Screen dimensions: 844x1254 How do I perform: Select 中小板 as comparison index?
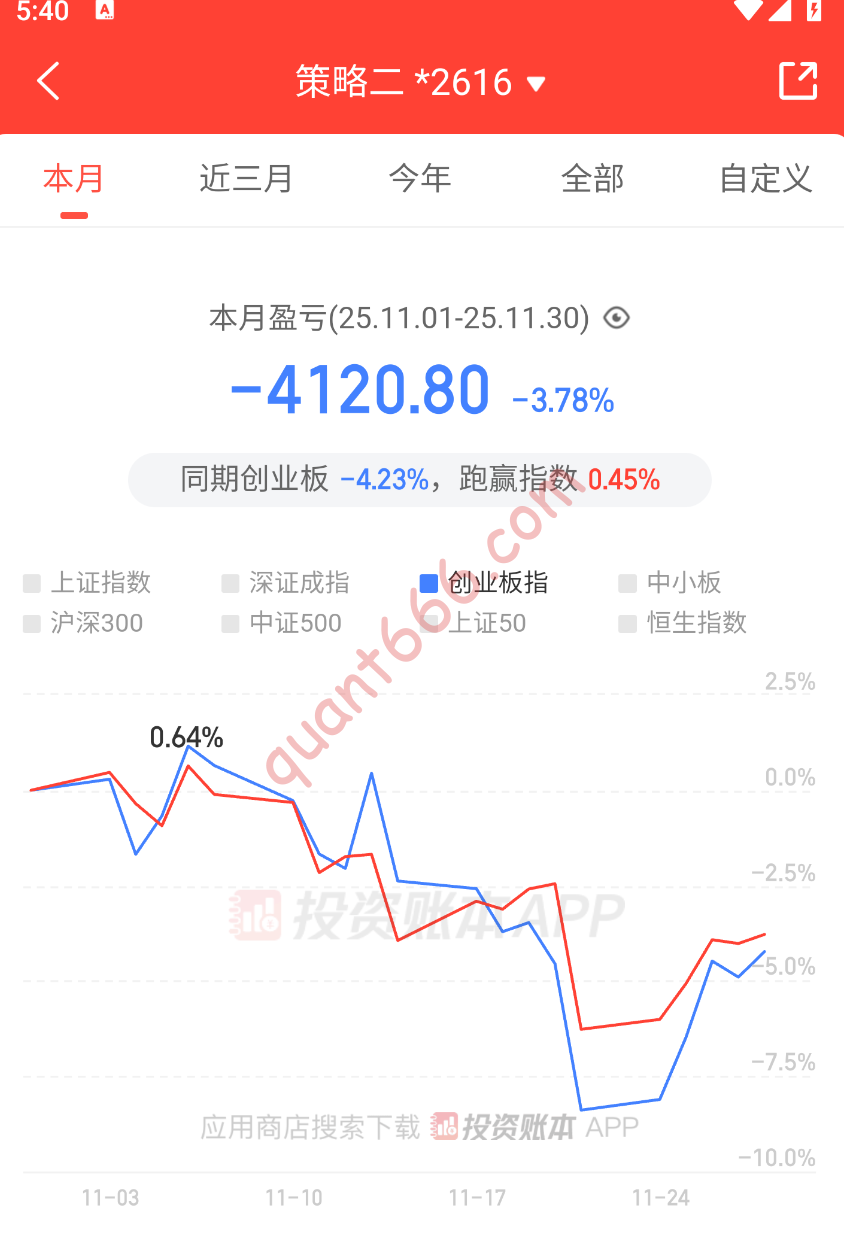click(x=671, y=583)
